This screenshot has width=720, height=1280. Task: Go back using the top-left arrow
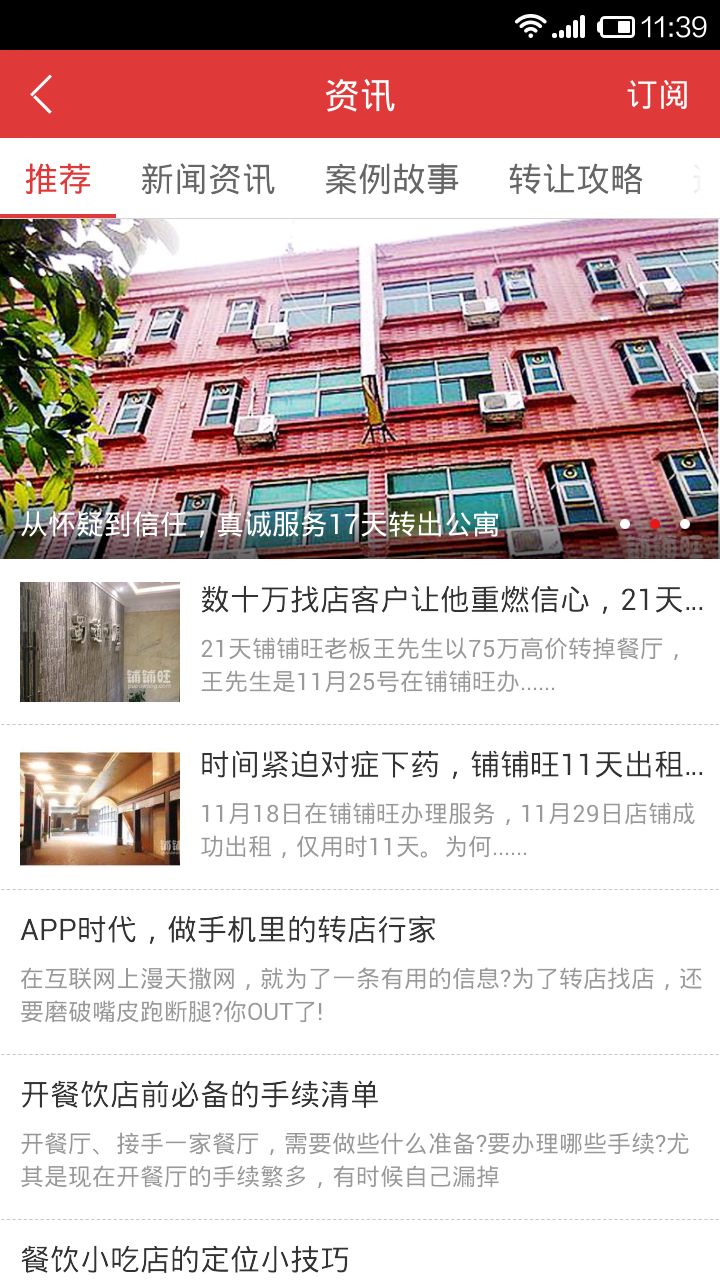pyautogui.click(x=41, y=95)
